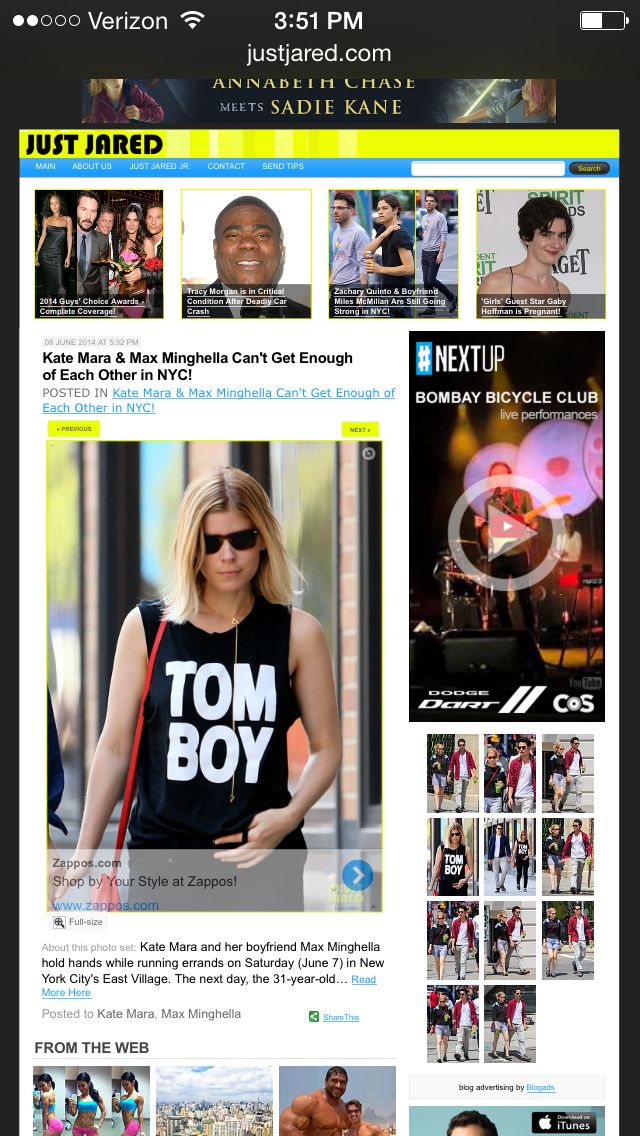
Task: Open the Zappos ad arrow button
Action: [357, 875]
